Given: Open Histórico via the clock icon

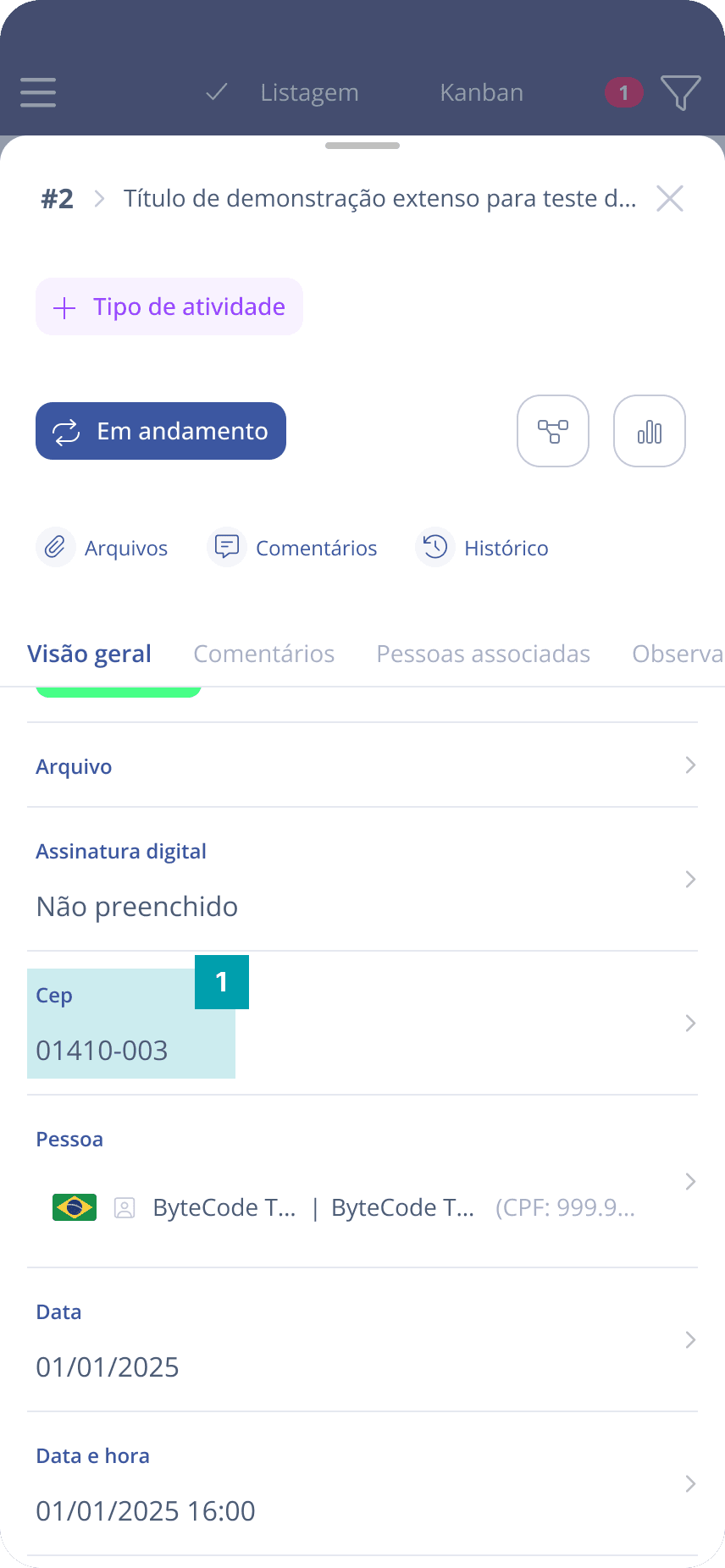Looking at the screenshot, I should click(x=434, y=547).
